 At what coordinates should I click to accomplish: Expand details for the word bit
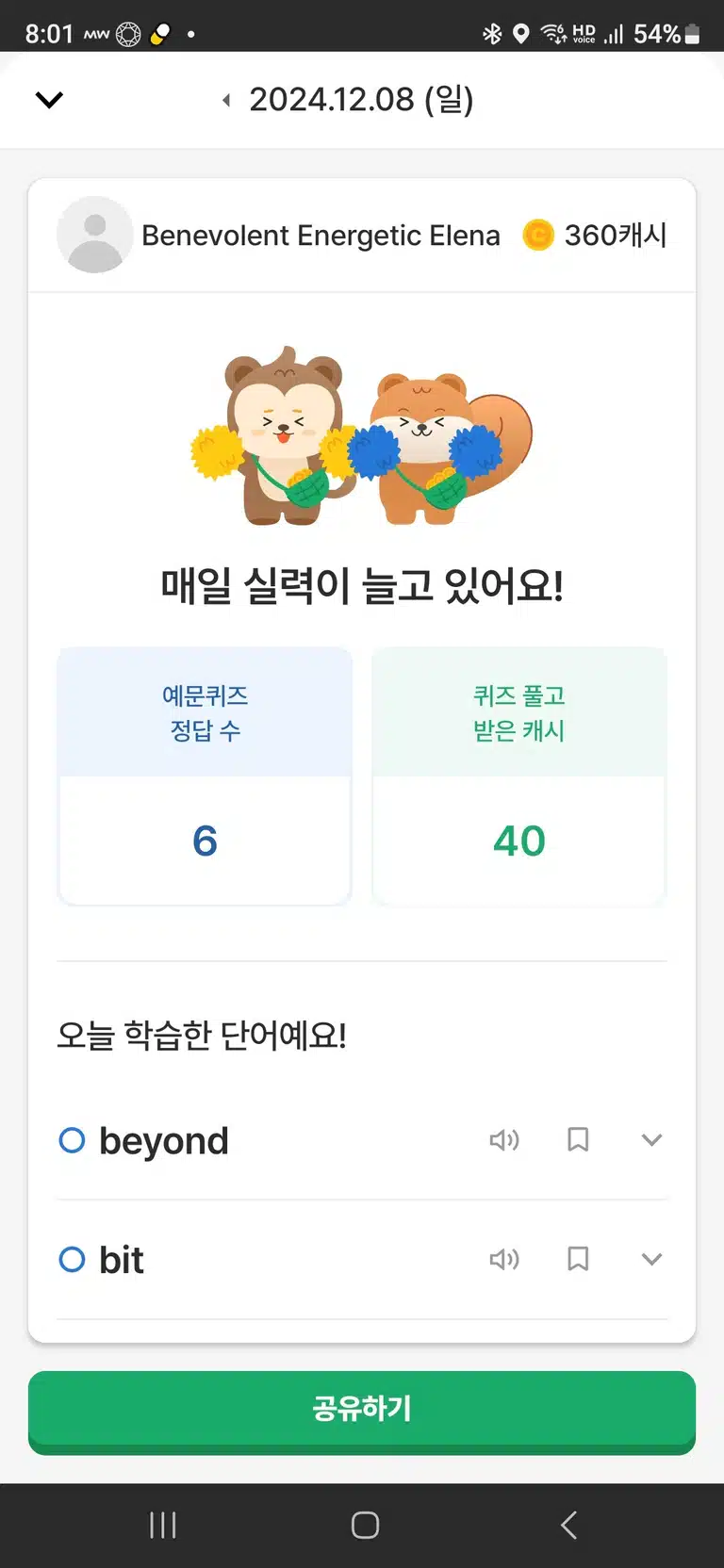tap(651, 1259)
